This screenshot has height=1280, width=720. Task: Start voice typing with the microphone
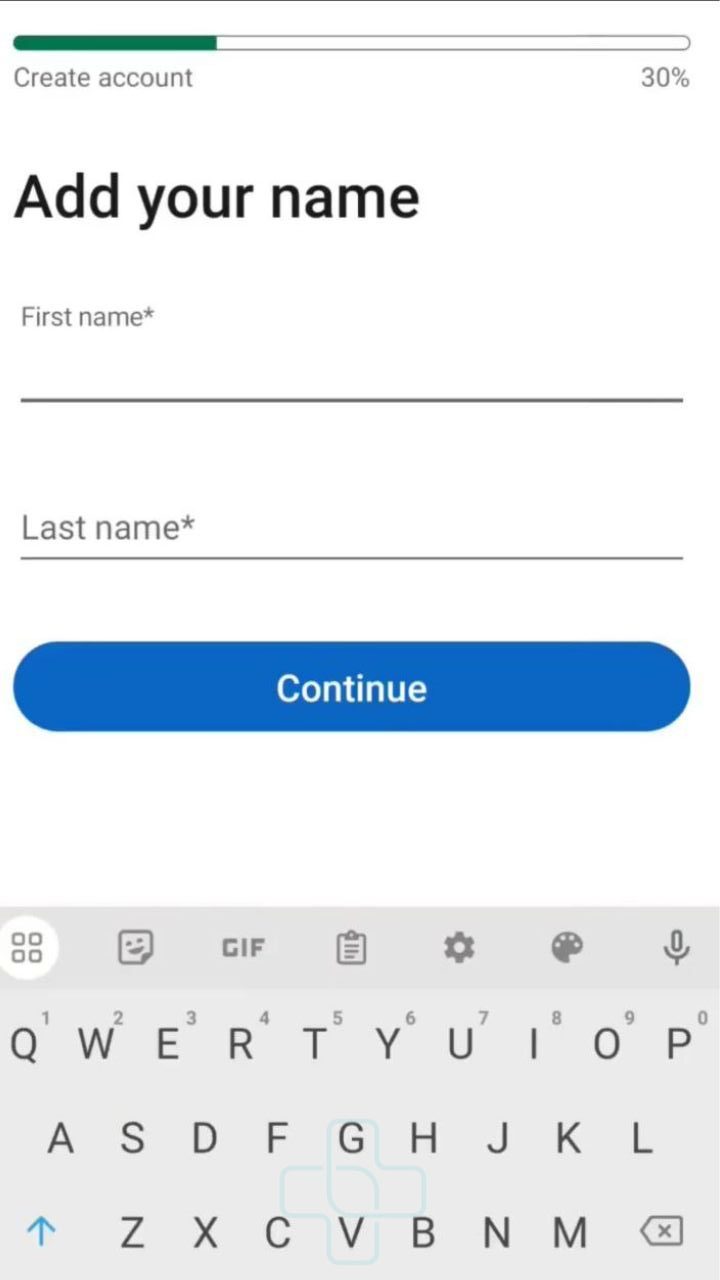(677, 947)
